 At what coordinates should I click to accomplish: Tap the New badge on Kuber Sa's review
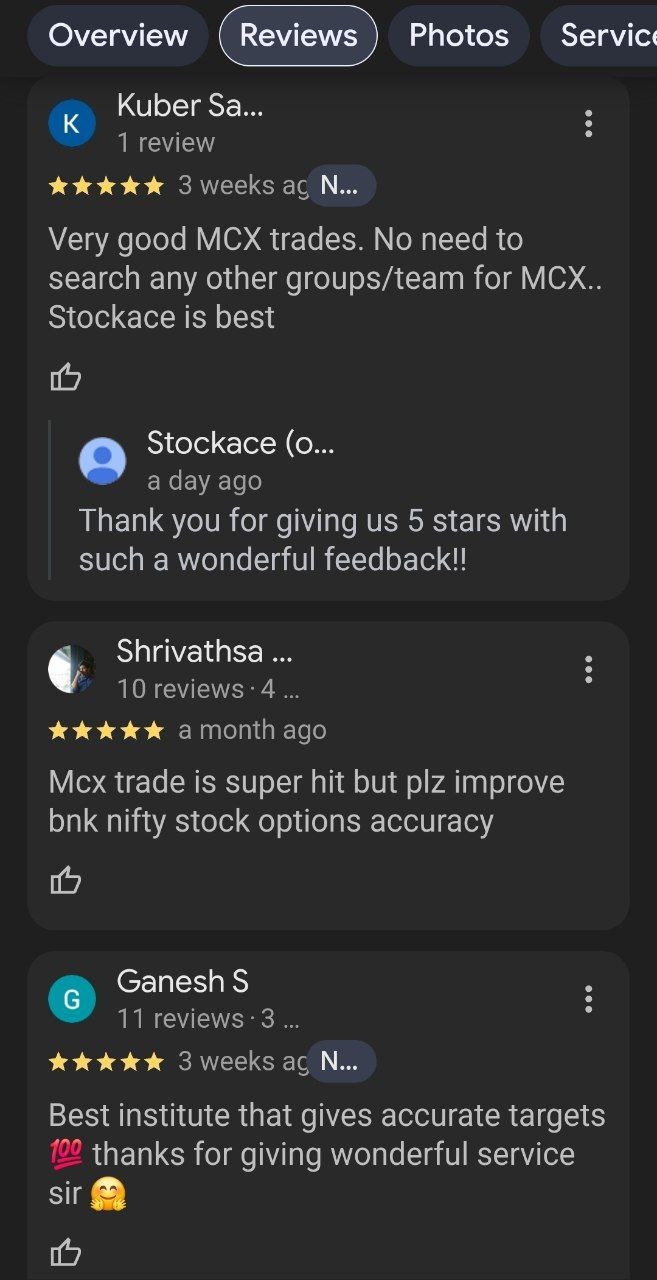[x=341, y=186]
